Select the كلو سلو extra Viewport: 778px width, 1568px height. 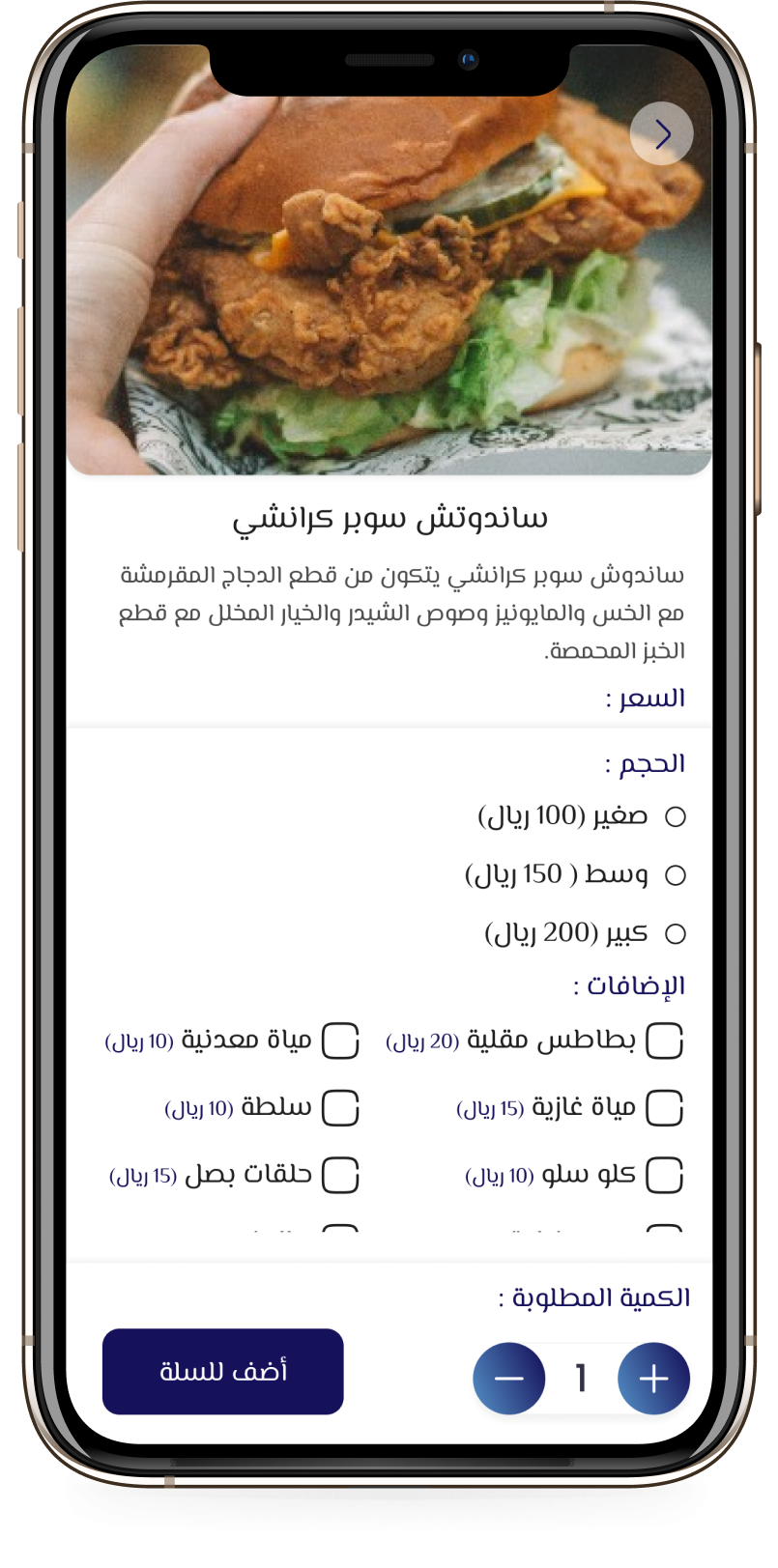pyautogui.click(x=664, y=1175)
